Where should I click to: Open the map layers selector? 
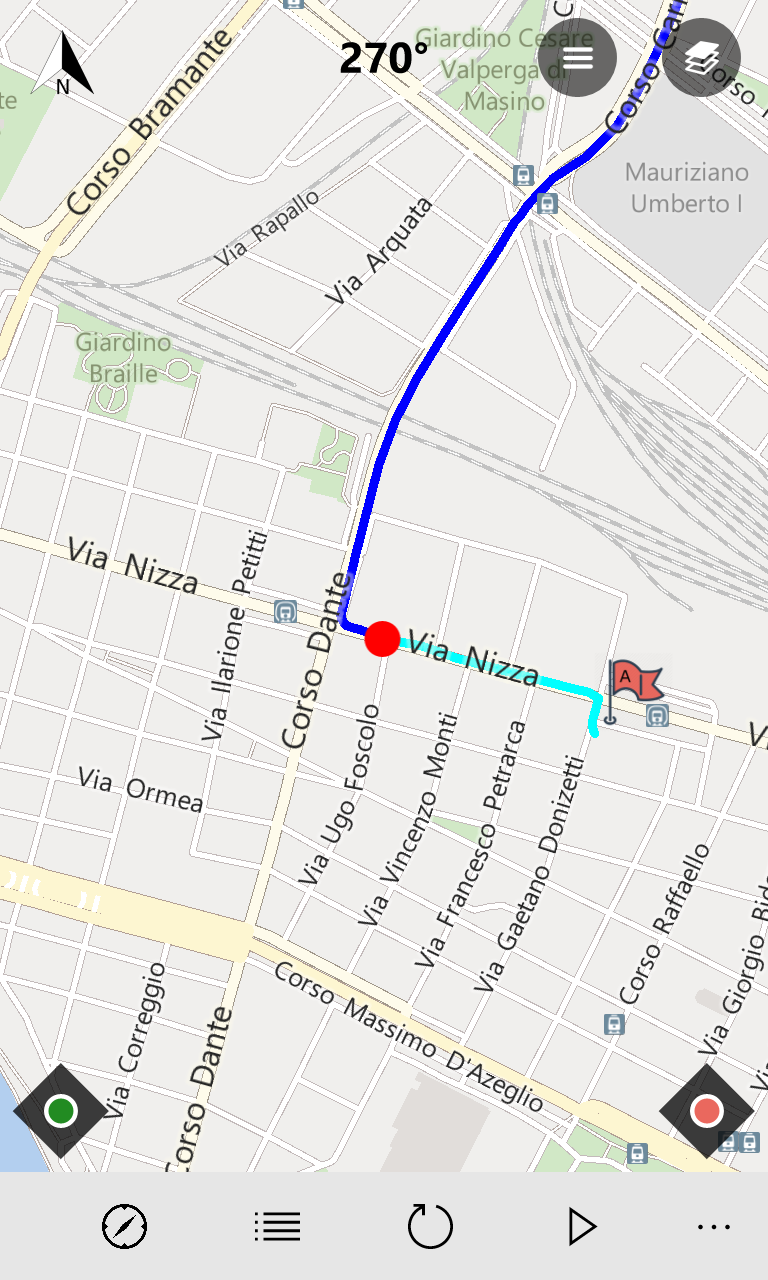pos(701,57)
